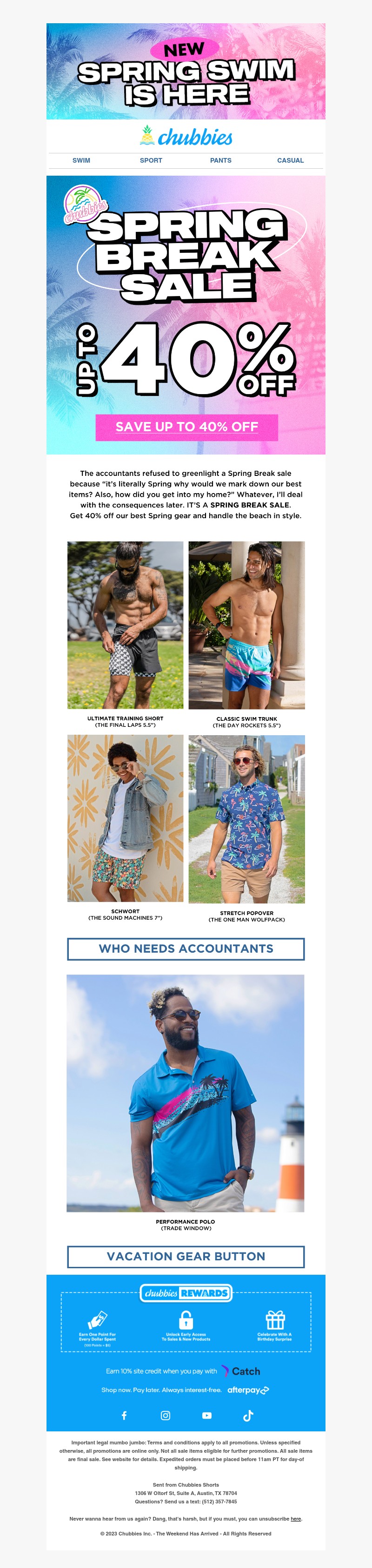Open the TikTok profile icon

248,1415
